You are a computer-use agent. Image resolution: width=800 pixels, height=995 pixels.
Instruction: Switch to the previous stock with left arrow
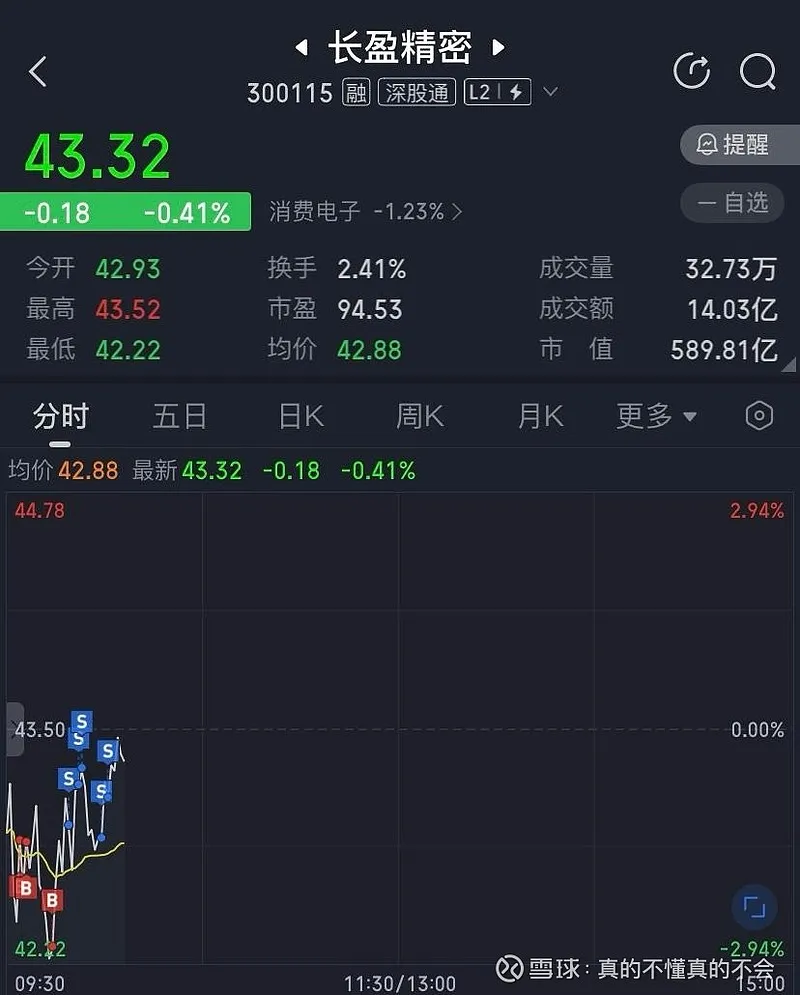[x=301, y=47]
